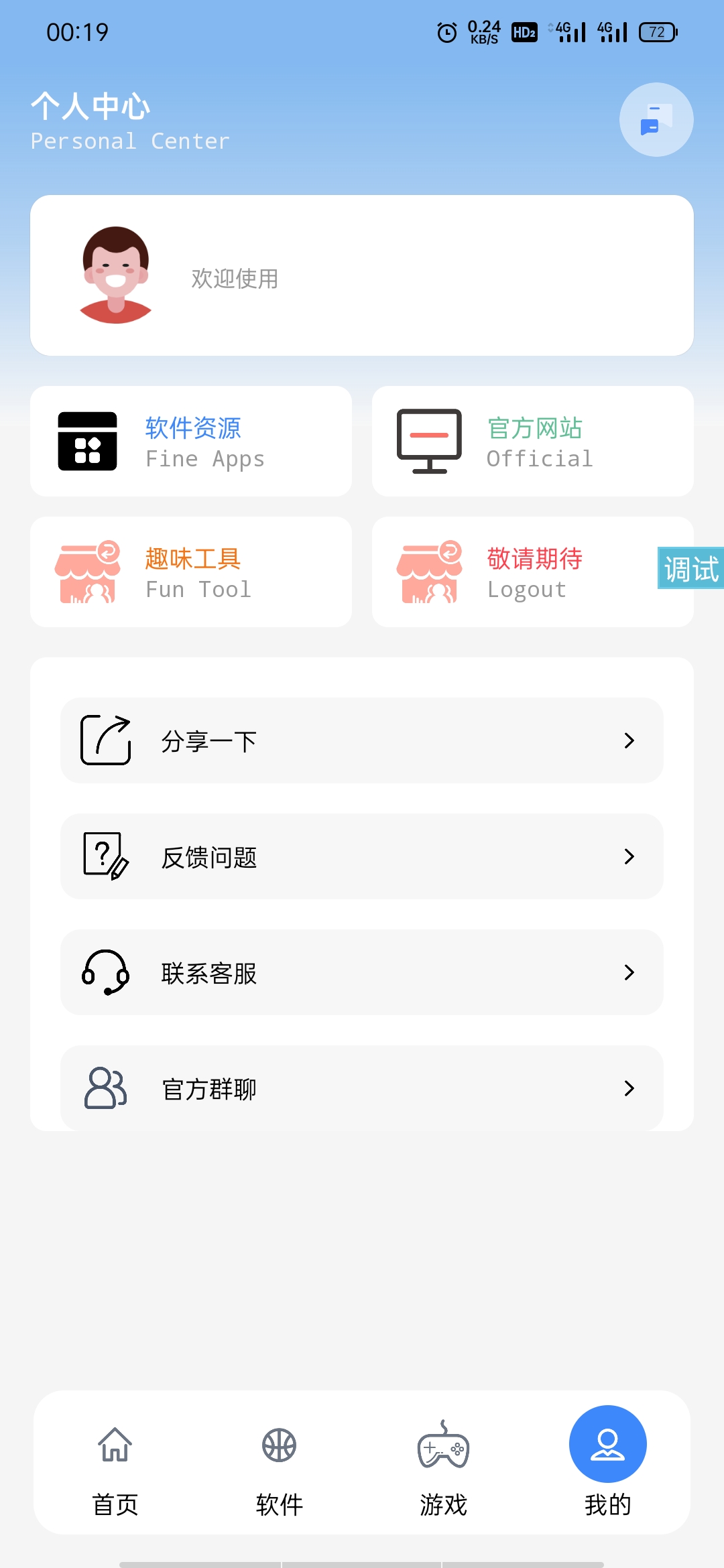The image size is (724, 1568).
Task: Open the message icon at top right
Action: [x=656, y=119]
